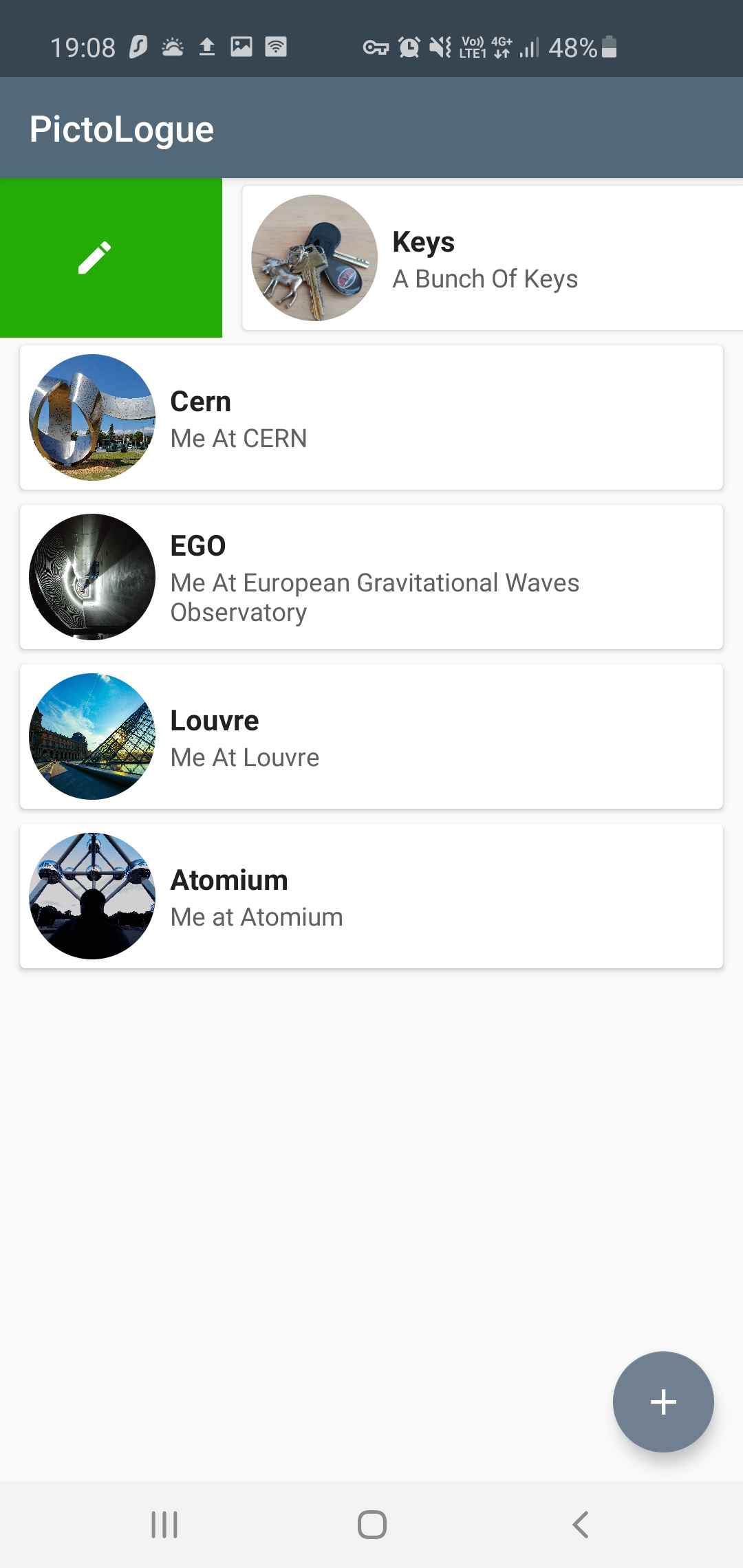
Task: View the EGO observatory entry
Action: click(371, 578)
